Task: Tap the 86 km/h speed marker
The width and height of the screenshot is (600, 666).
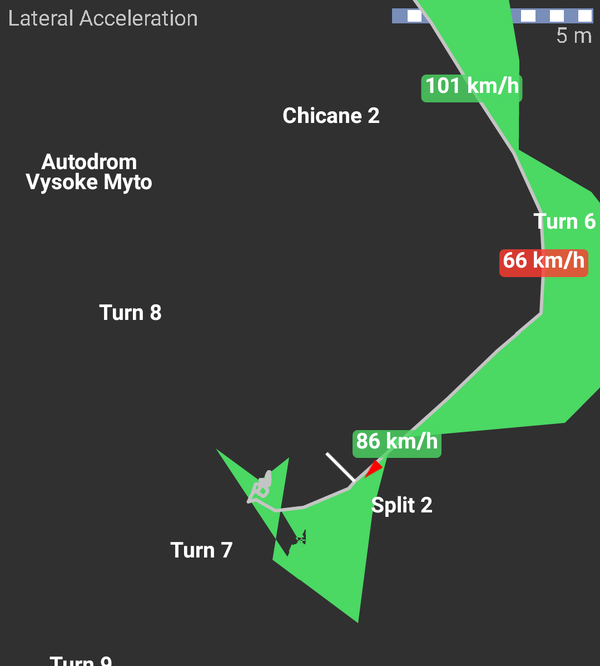Action: click(x=397, y=442)
